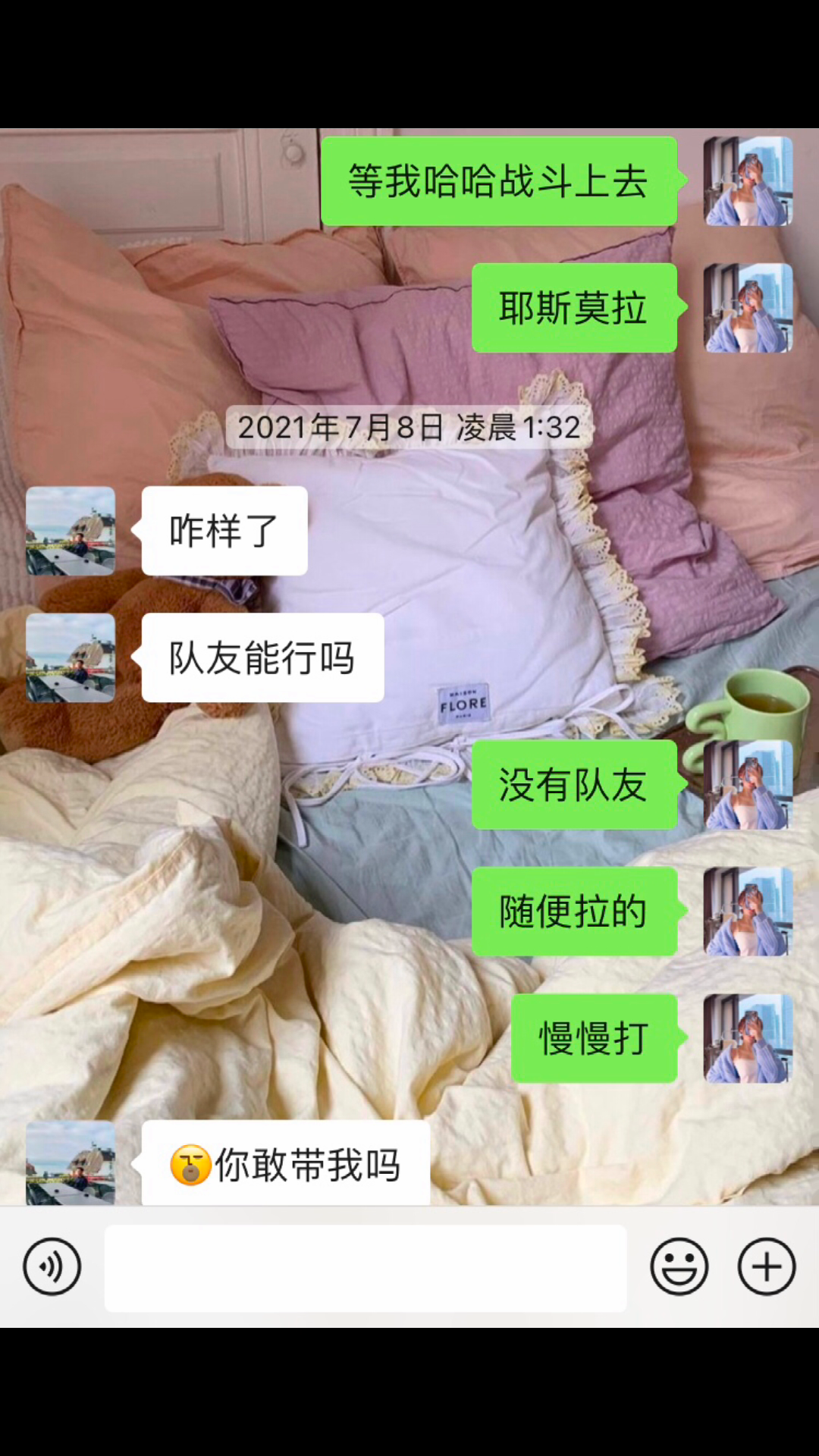Switch to voice message input
This screenshot has height=1456, width=819.
52,1266
